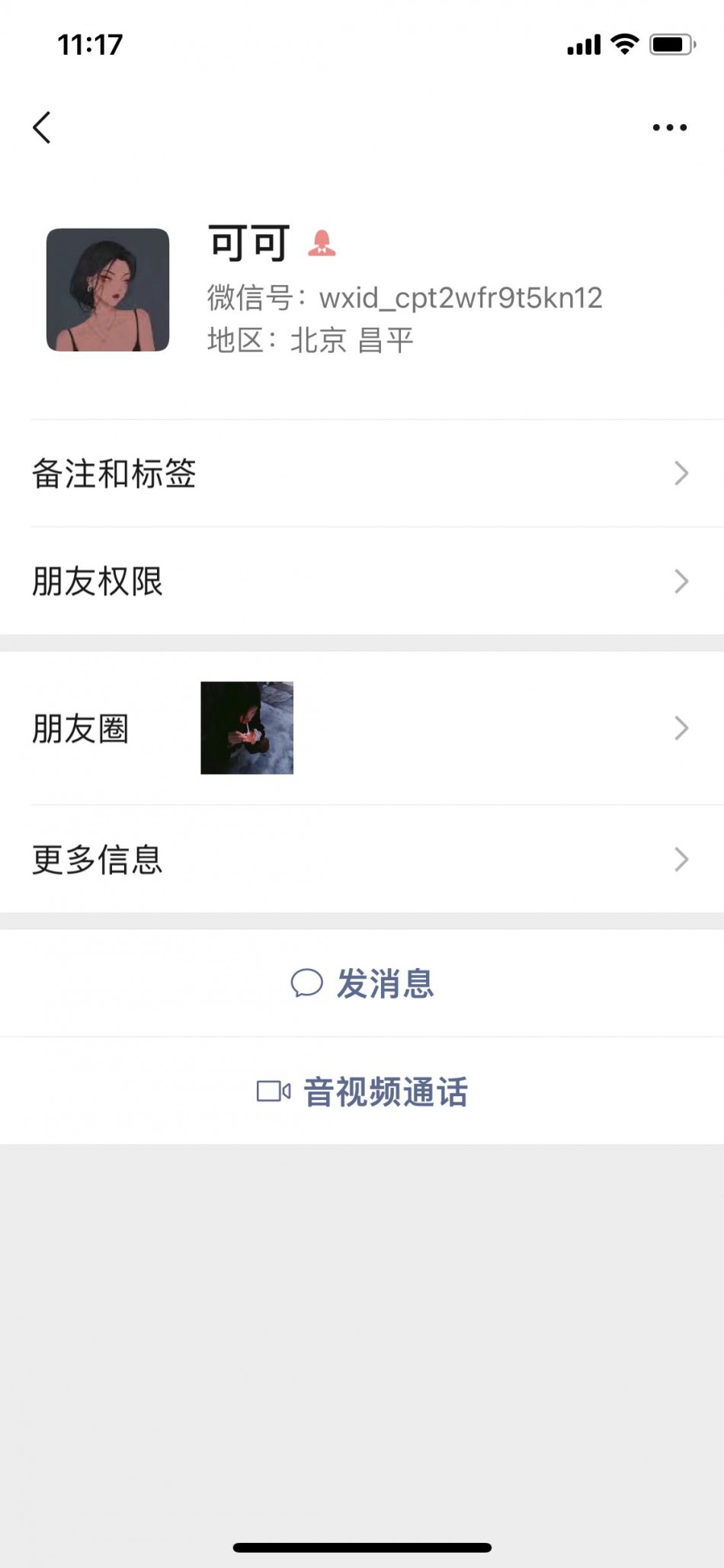Image resolution: width=724 pixels, height=1568 pixels.
Task: Tap 发消息 to send a message
Action: click(362, 983)
